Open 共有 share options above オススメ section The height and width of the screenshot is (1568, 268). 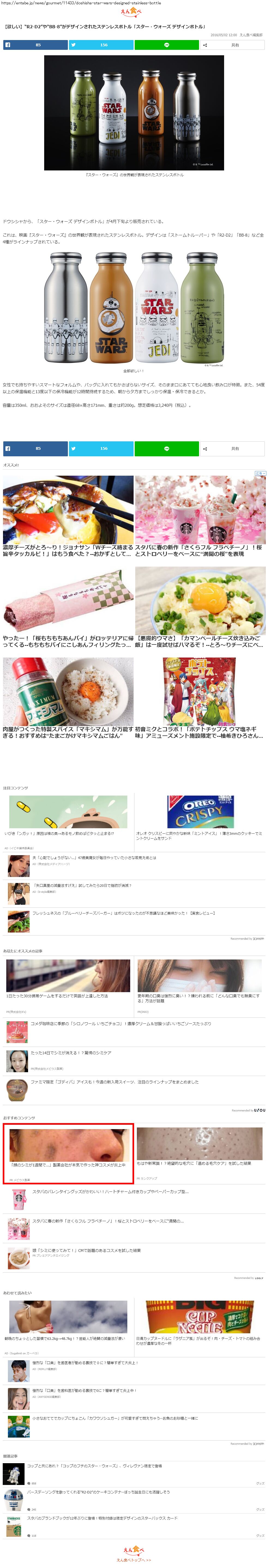232,449
